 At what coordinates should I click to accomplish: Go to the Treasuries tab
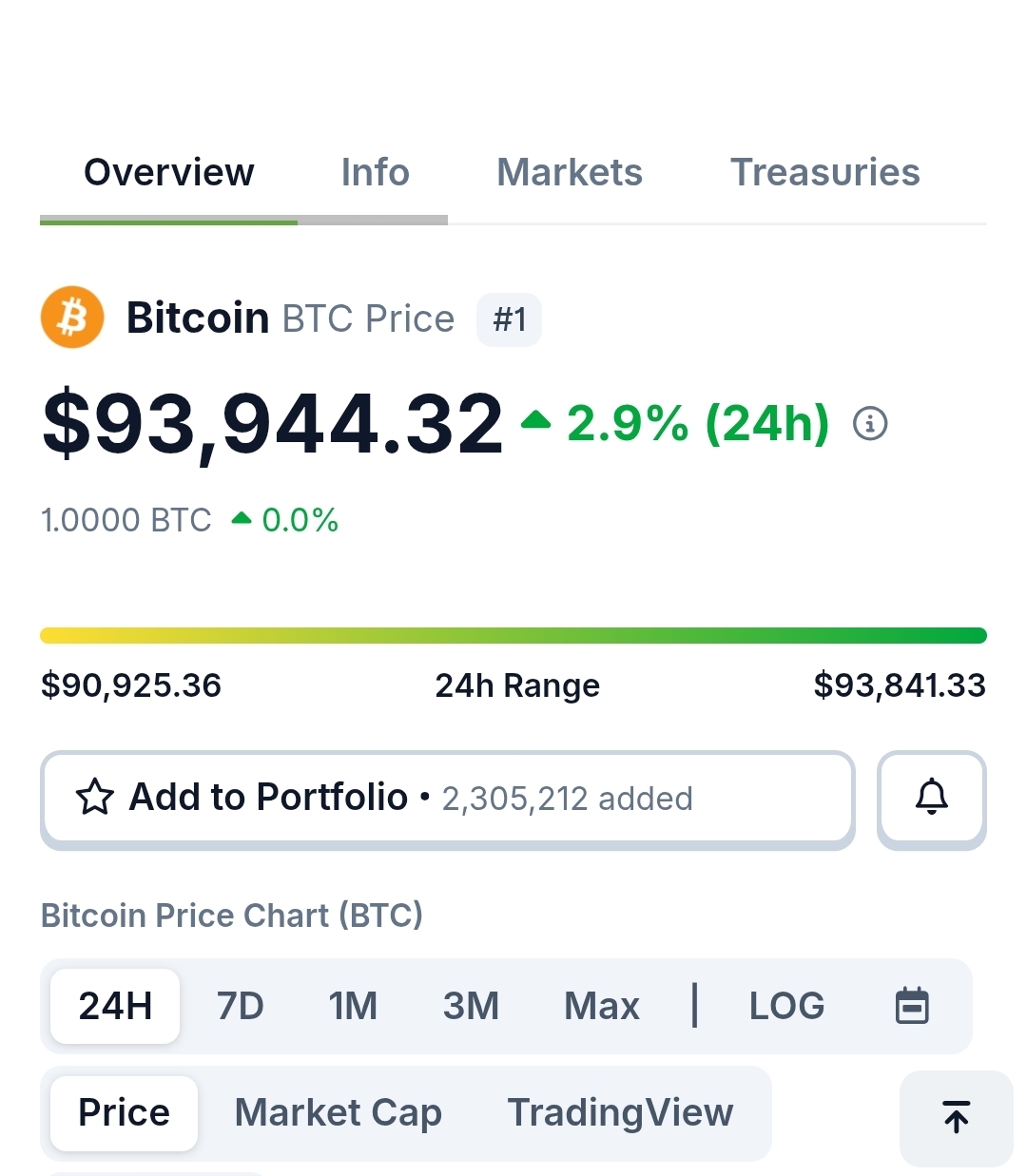[x=824, y=173]
